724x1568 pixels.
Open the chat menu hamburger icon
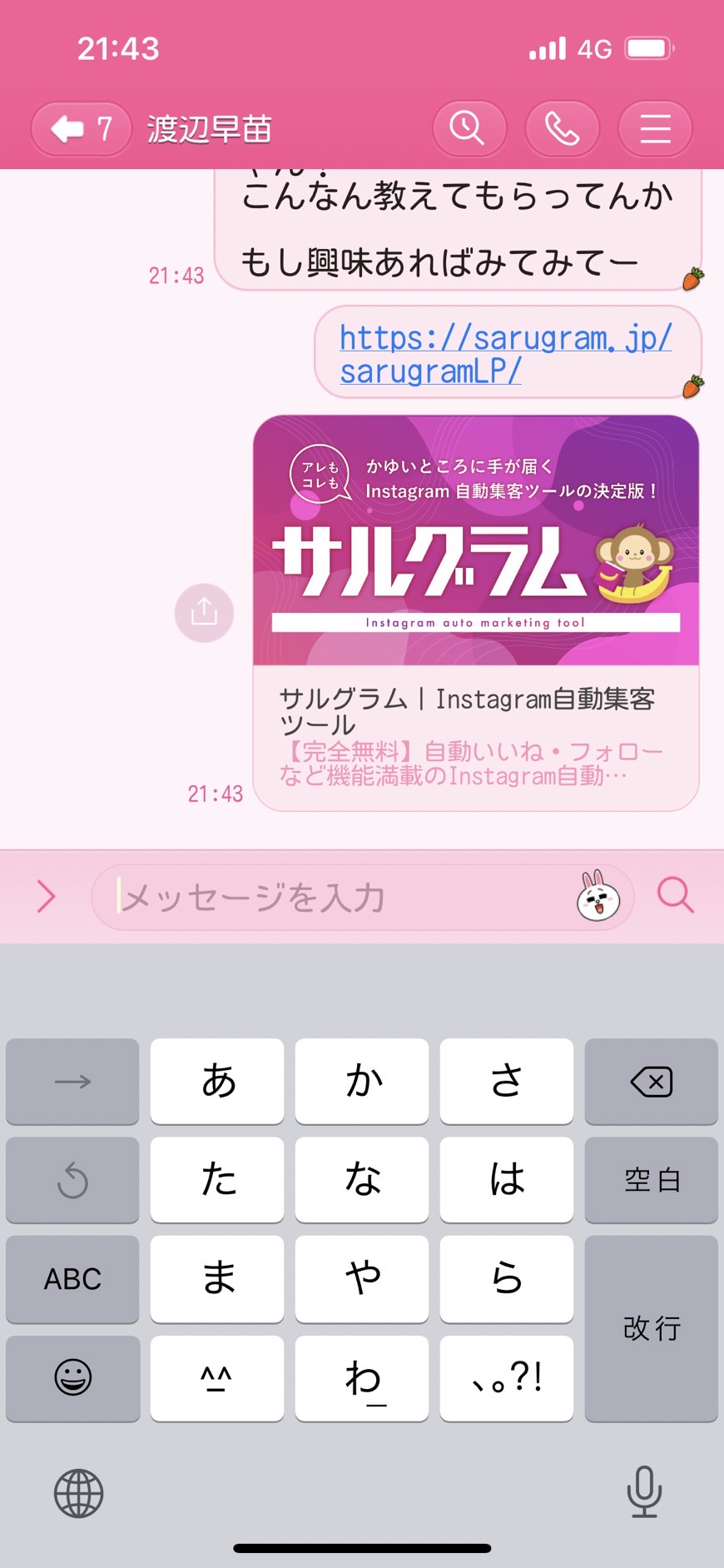[x=655, y=129]
